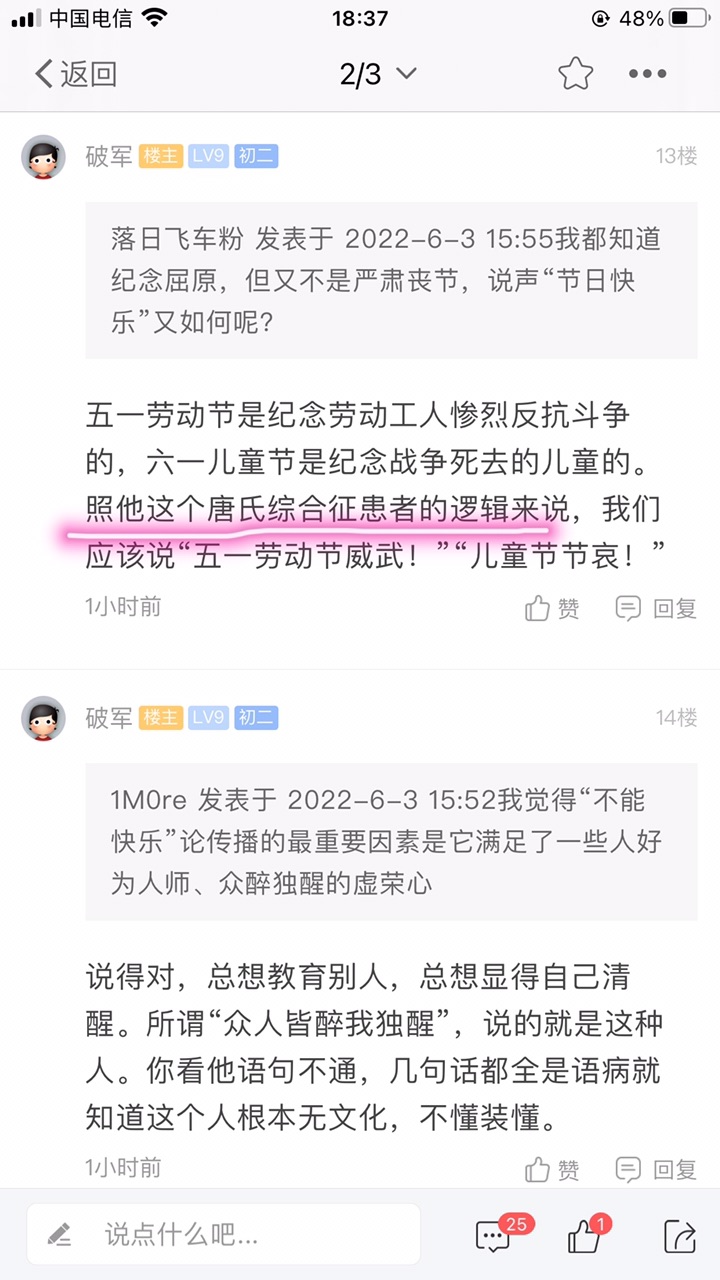
Task: Open the 2/3 page selector dropdown
Action: pyautogui.click(x=378, y=74)
